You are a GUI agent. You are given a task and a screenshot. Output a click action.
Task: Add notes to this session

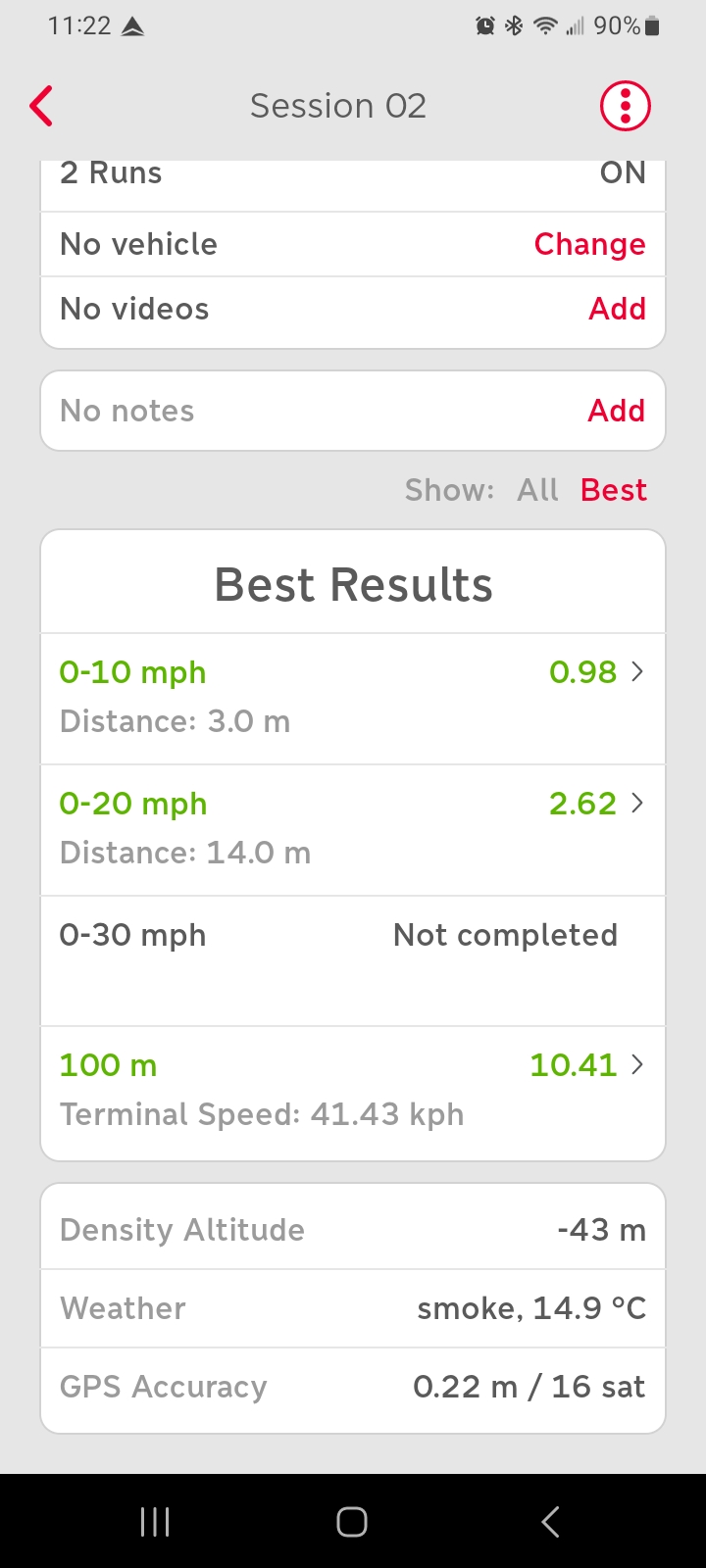pos(616,411)
